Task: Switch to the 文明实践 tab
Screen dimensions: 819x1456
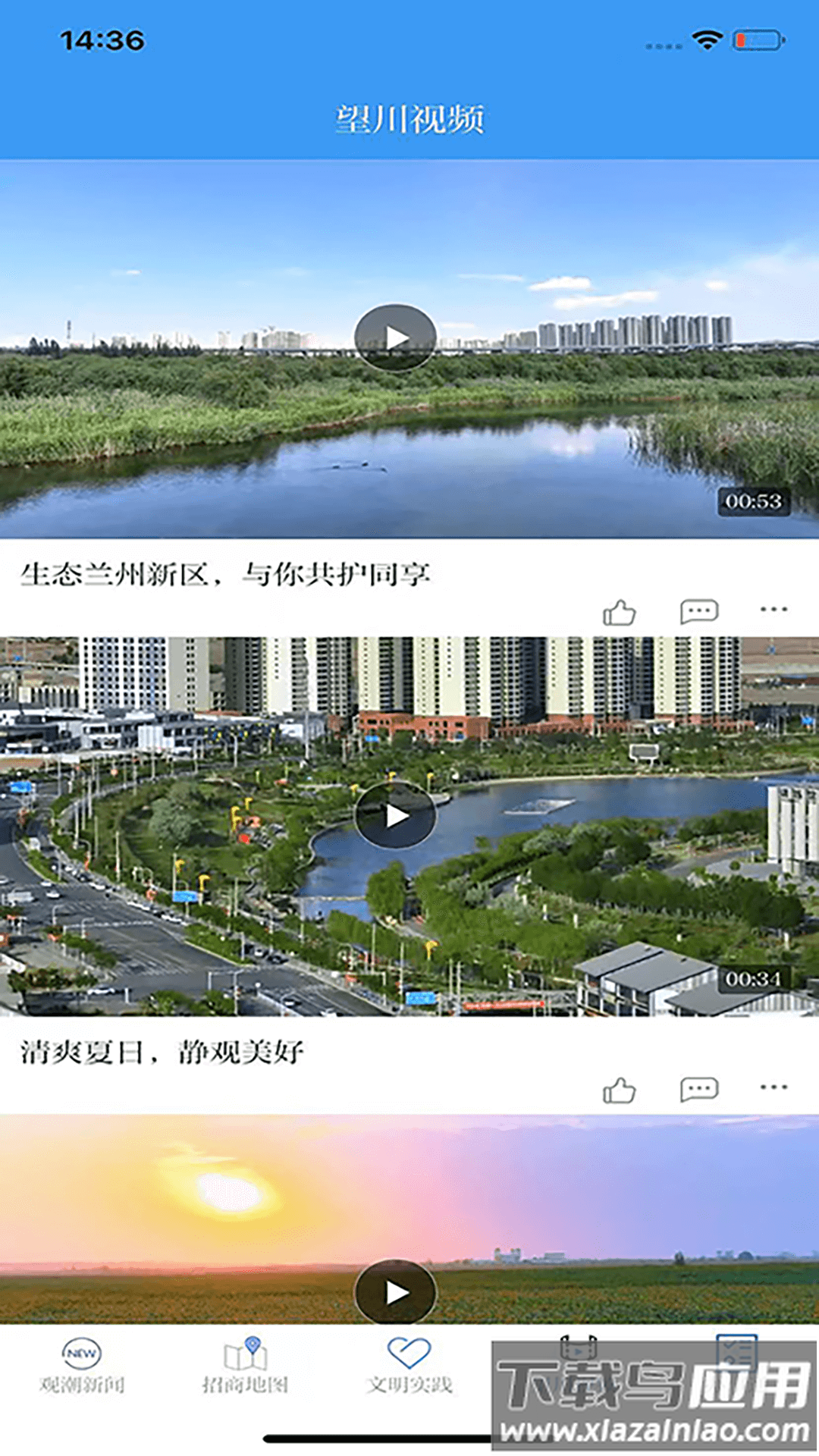Action: [x=409, y=1367]
